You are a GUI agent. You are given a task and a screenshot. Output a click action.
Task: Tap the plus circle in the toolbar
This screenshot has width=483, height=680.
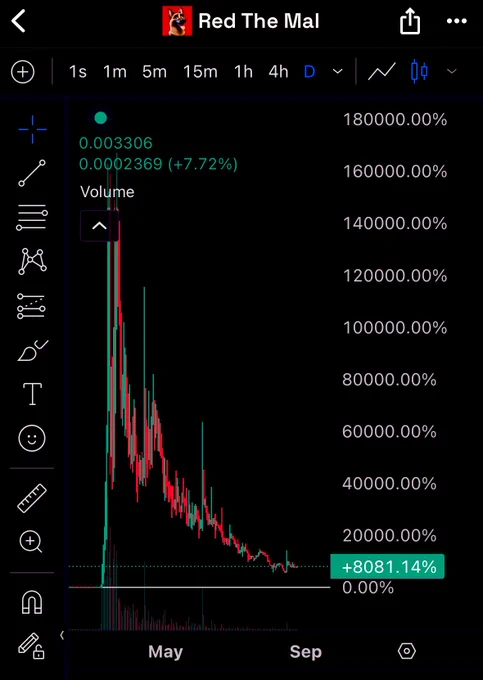23,72
